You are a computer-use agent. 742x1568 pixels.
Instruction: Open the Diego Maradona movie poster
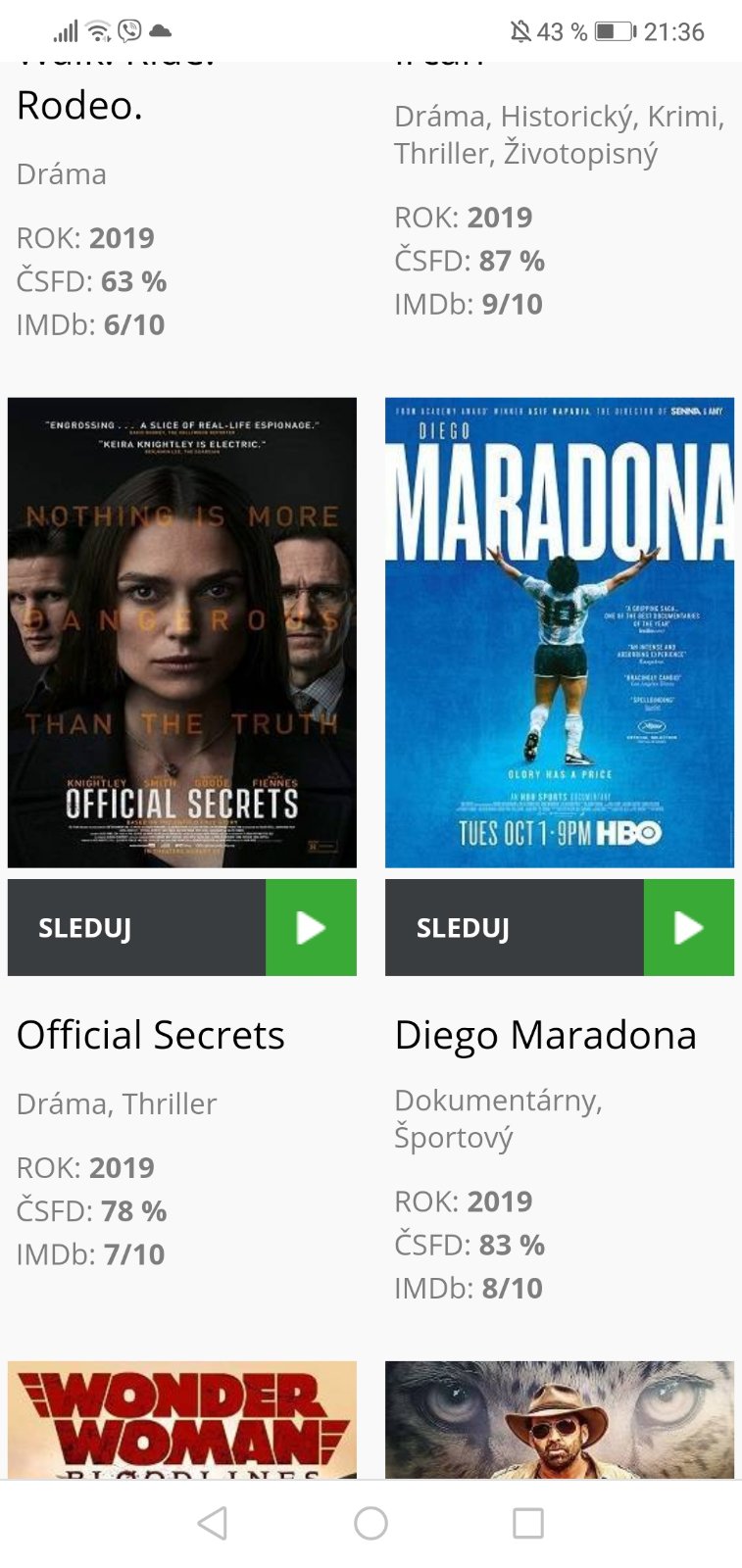click(559, 632)
